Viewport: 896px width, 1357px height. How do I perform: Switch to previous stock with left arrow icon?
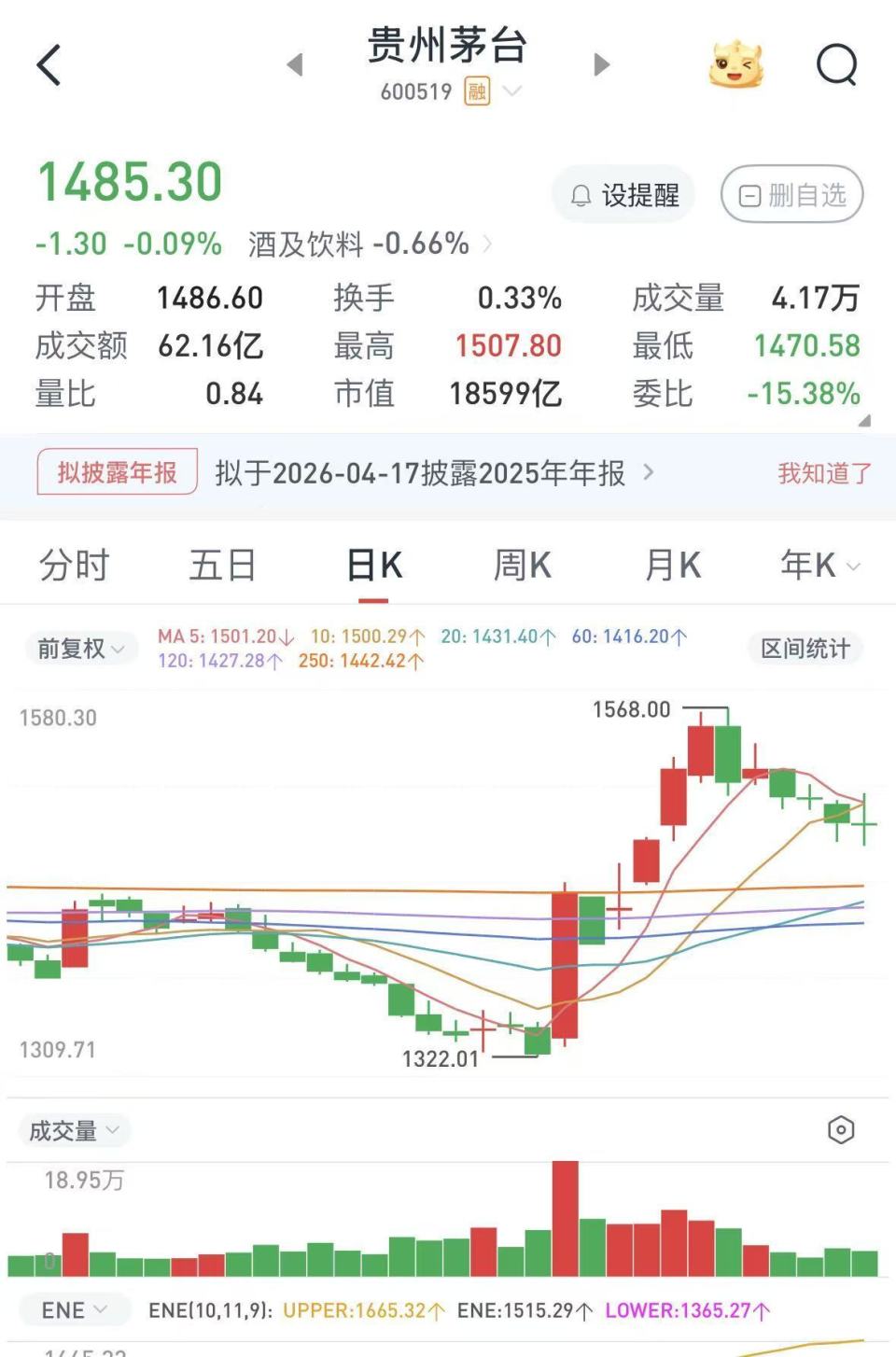click(x=295, y=63)
